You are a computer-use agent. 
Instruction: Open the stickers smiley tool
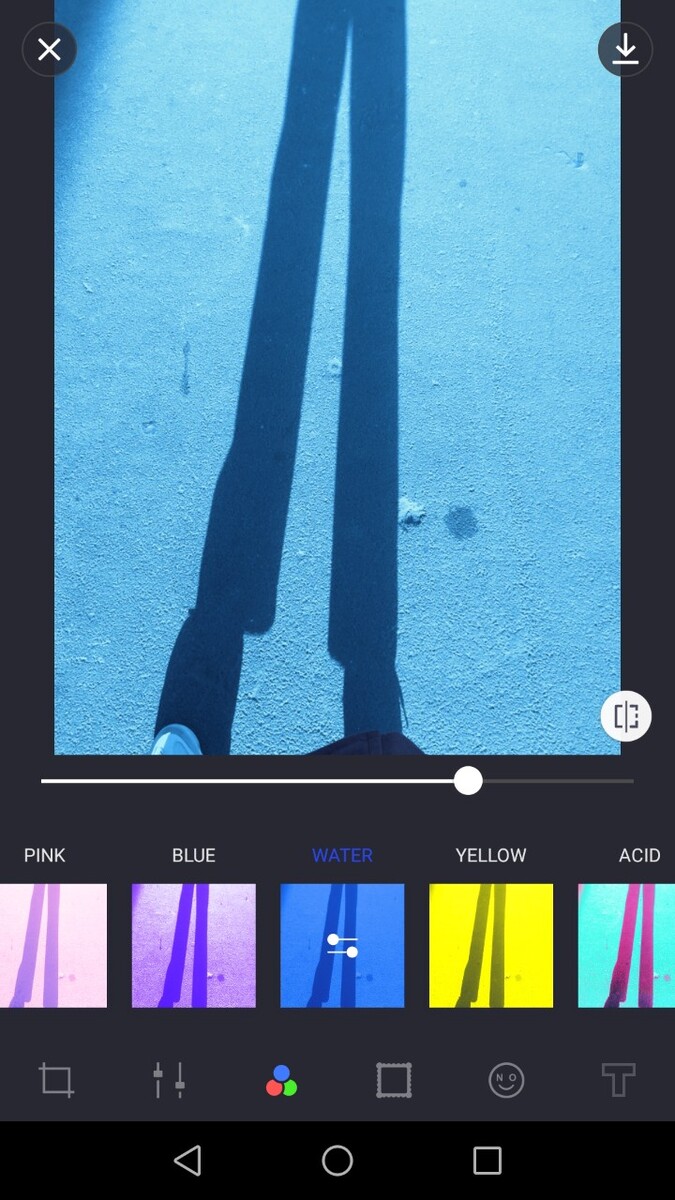pos(506,1080)
